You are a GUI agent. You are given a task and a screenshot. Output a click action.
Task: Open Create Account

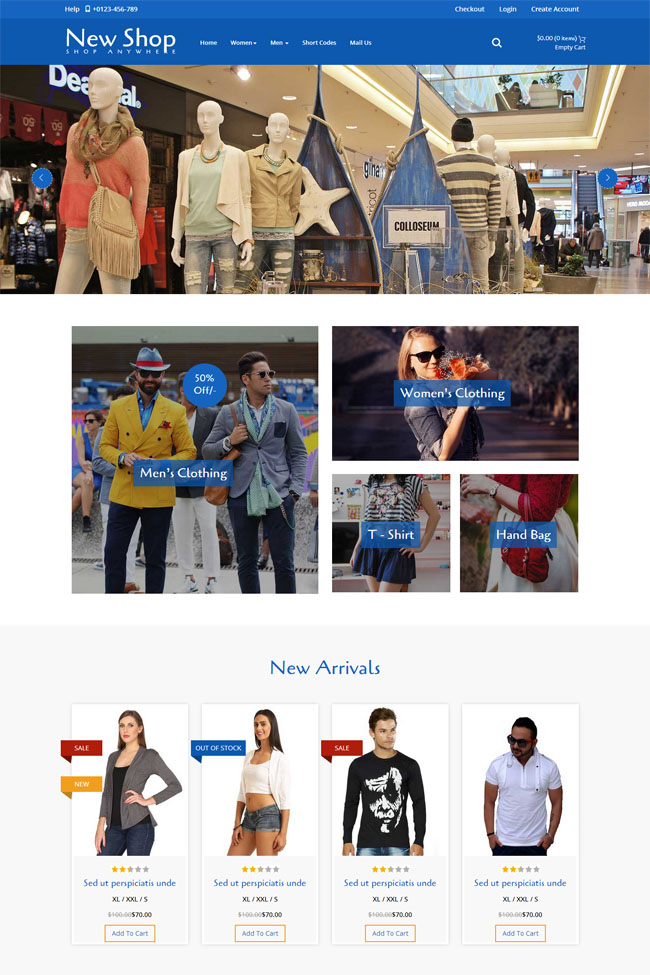click(554, 9)
